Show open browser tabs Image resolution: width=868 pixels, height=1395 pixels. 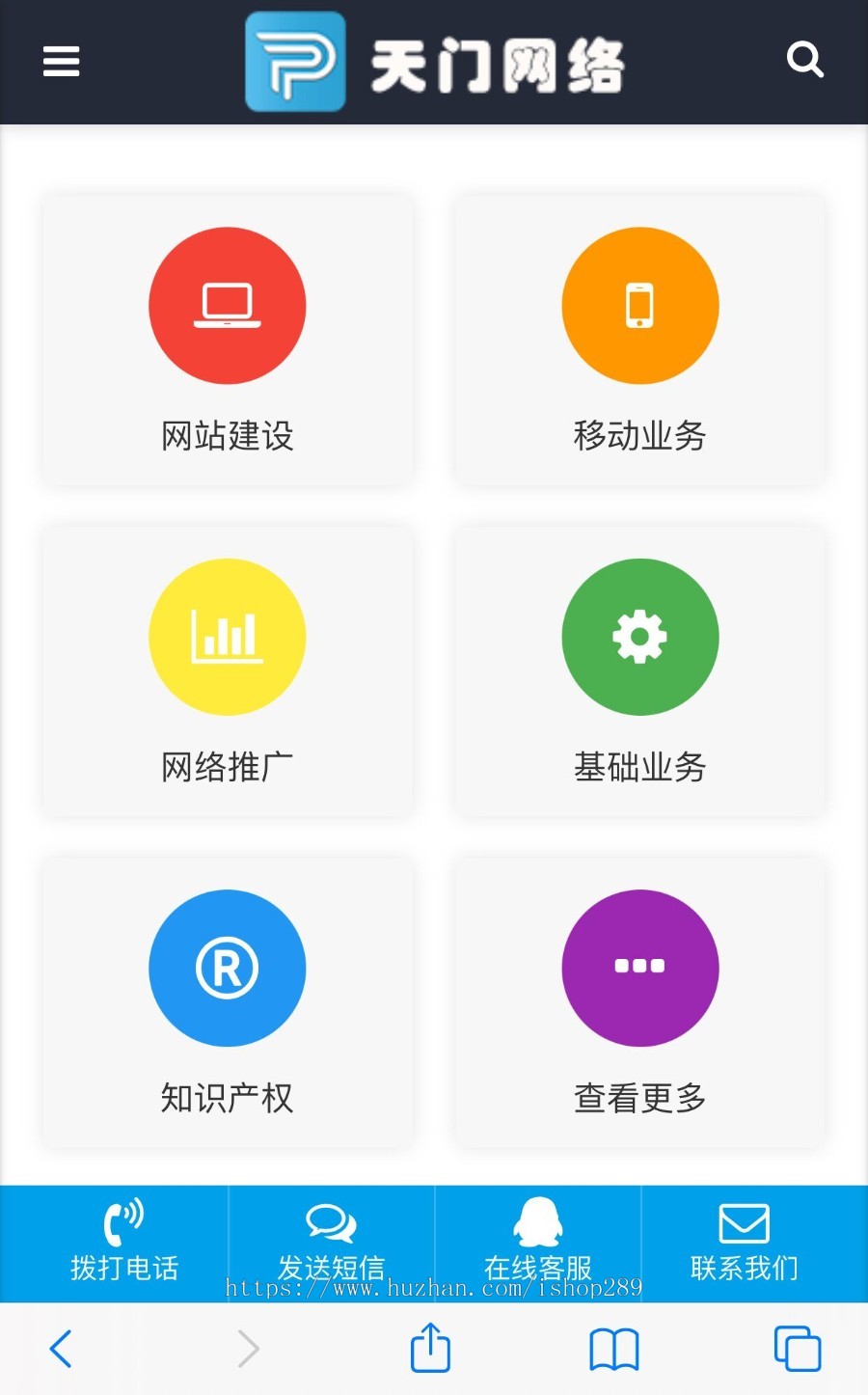[x=798, y=1349]
